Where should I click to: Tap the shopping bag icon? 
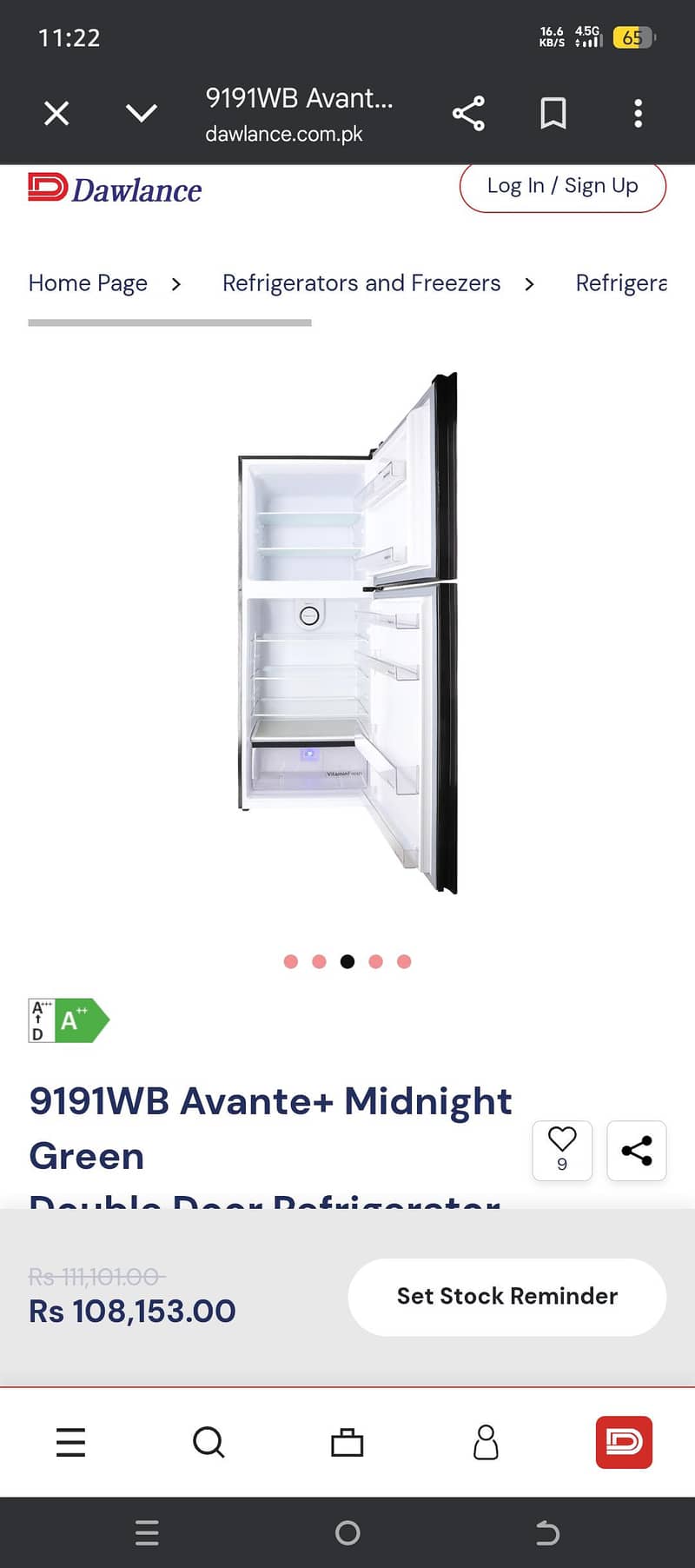pos(347,1443)
